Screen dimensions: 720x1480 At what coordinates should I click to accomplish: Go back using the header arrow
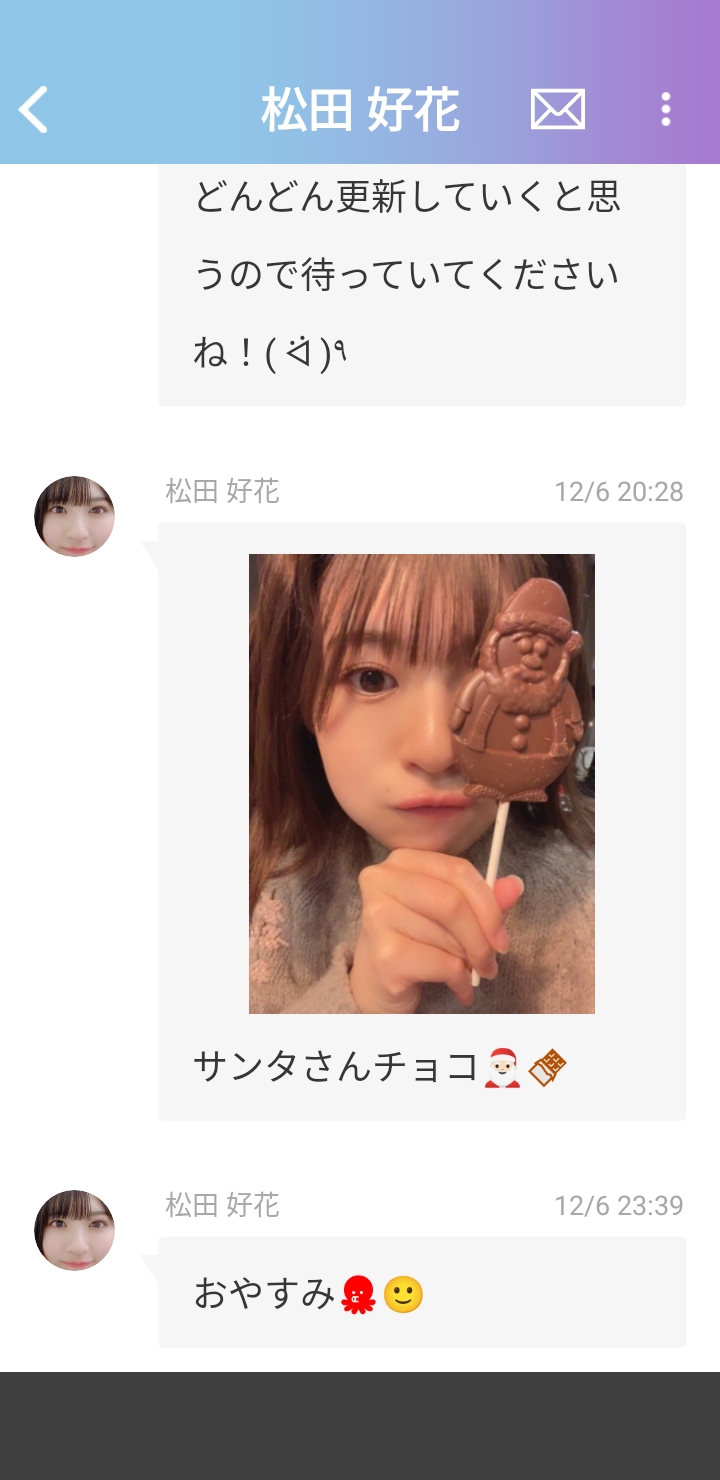pyautogui.click(x=34, y=110)
